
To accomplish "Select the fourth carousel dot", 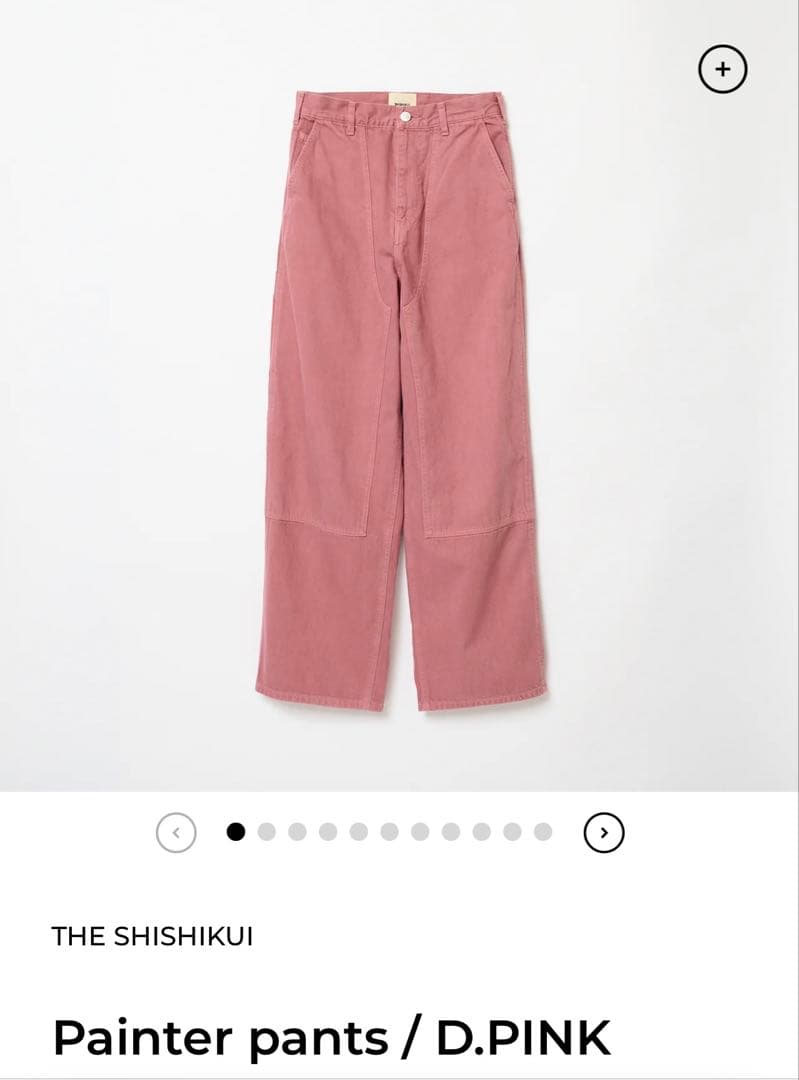I will (x=325, y=831).
